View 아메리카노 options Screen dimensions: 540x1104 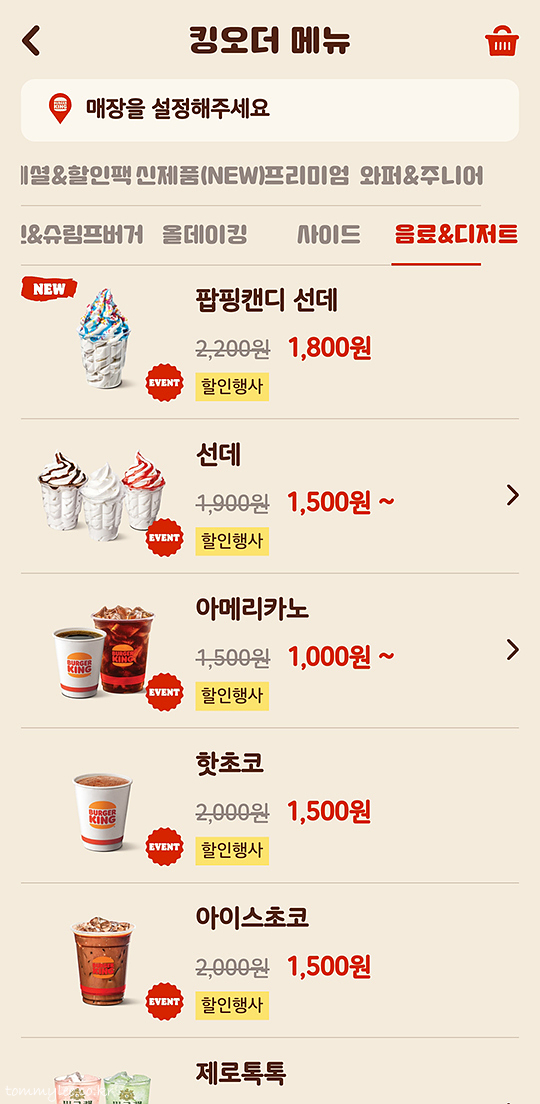click(x=270, y=651)
